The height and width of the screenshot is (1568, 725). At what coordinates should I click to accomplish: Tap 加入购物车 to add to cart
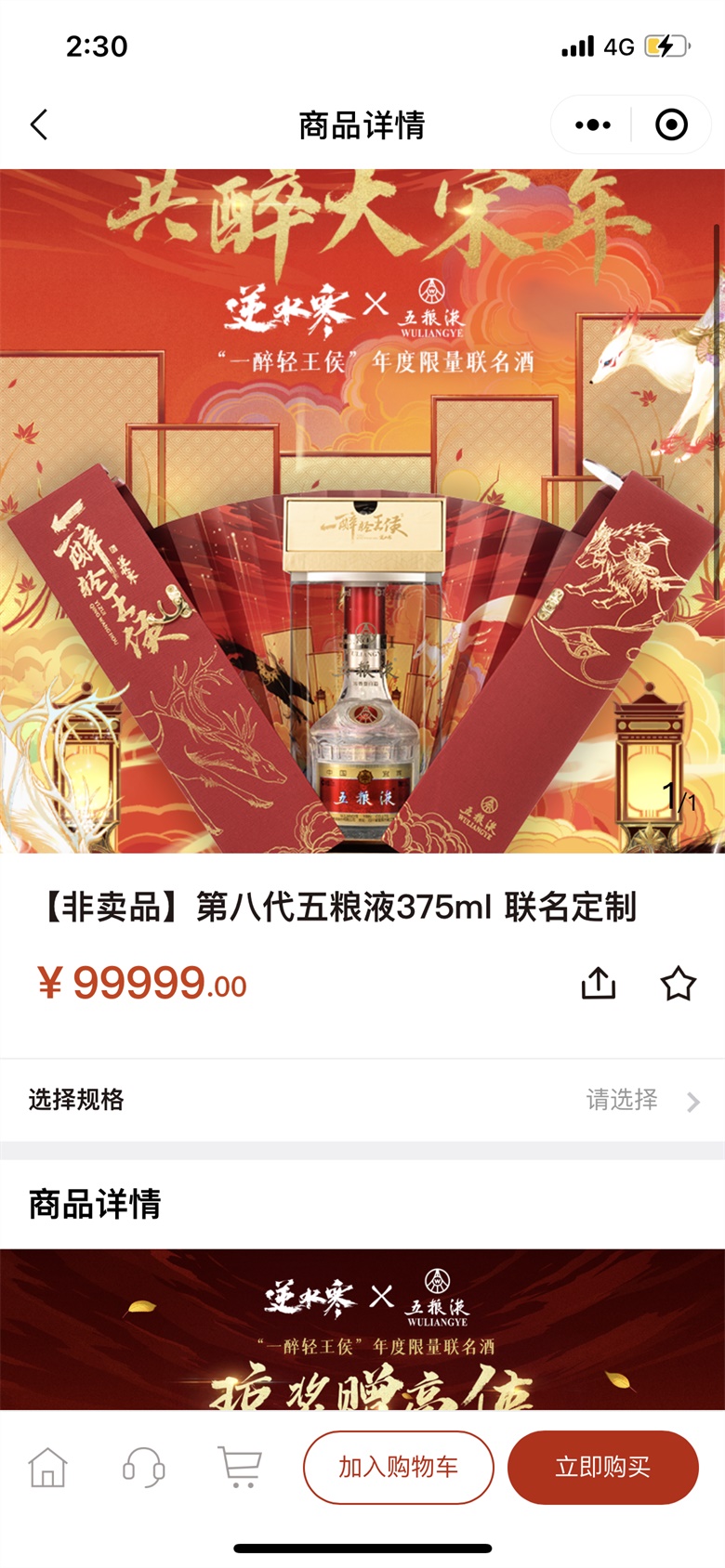tap(398, 1468)
